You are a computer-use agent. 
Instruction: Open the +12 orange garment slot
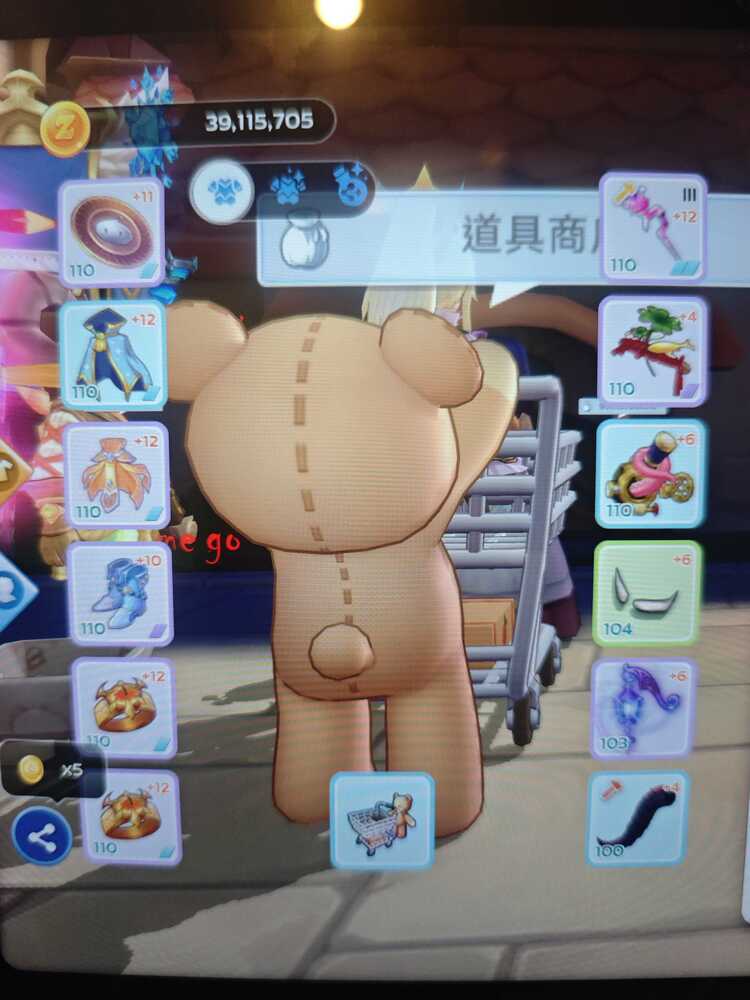pyautogui.click(x=116, y=474)
